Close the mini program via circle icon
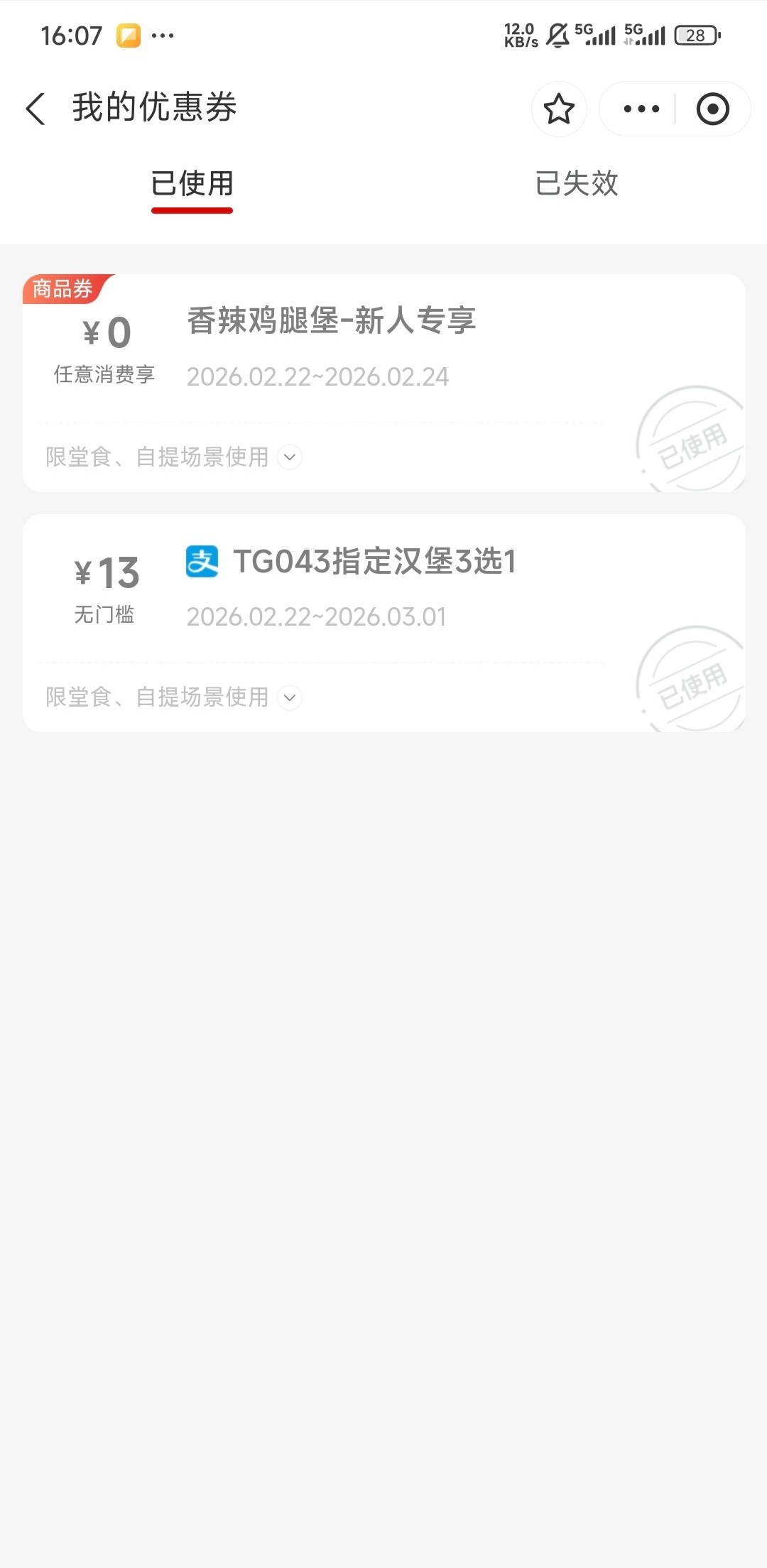 pyautogui.click(x=712, y=109)
